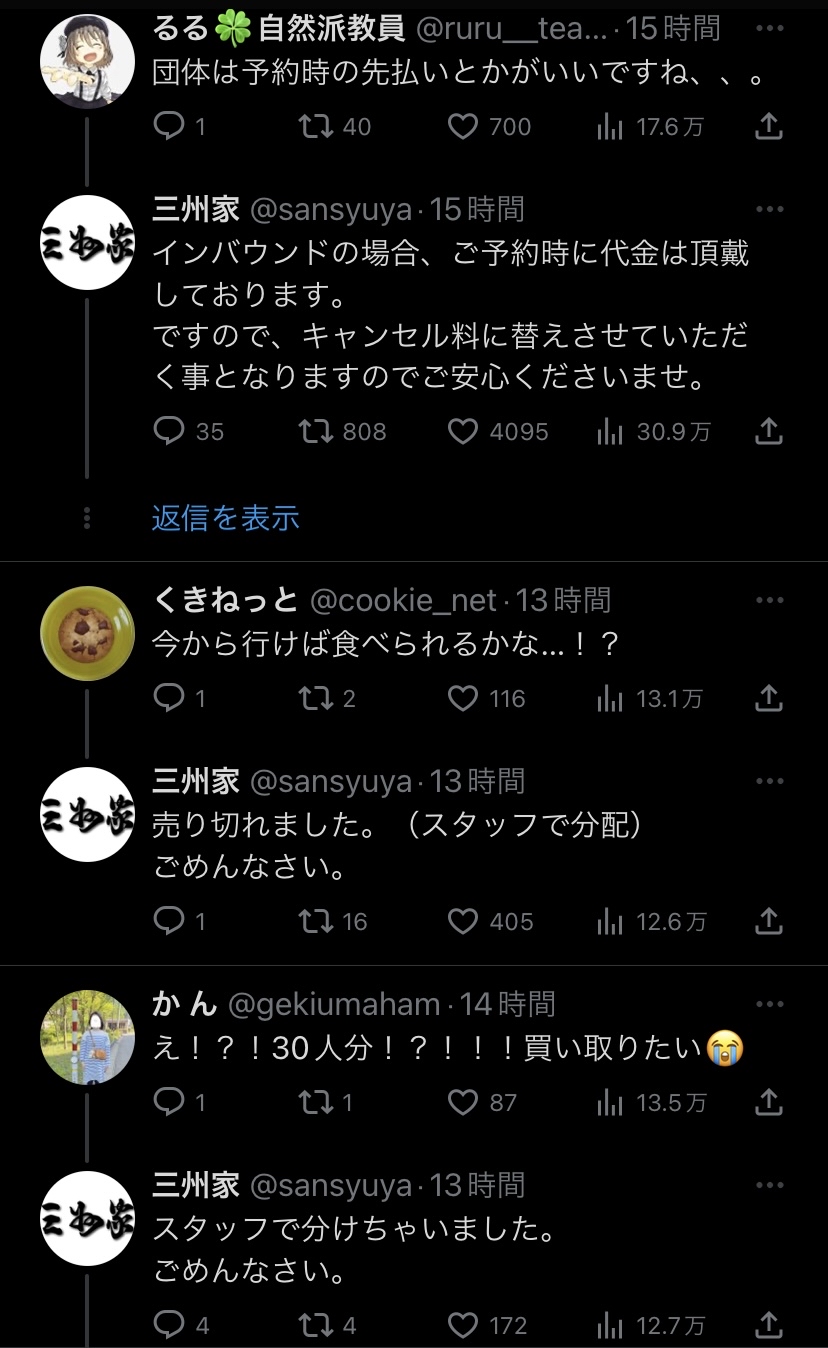Share るる's post on 先払い
Screen dimensions: 828x1348
[x=768, y=127]
